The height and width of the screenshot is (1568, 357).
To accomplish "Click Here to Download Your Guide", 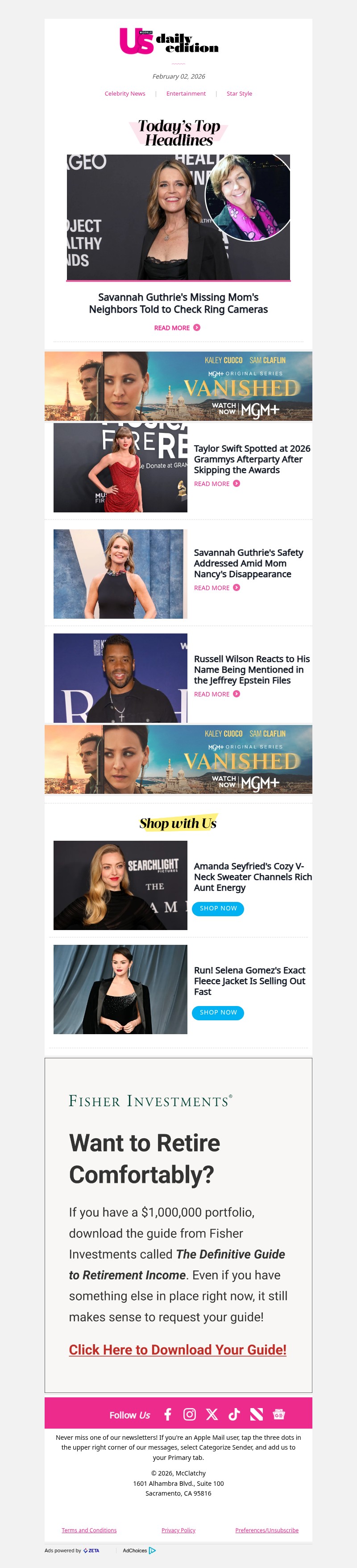I will click(177, 1350).
